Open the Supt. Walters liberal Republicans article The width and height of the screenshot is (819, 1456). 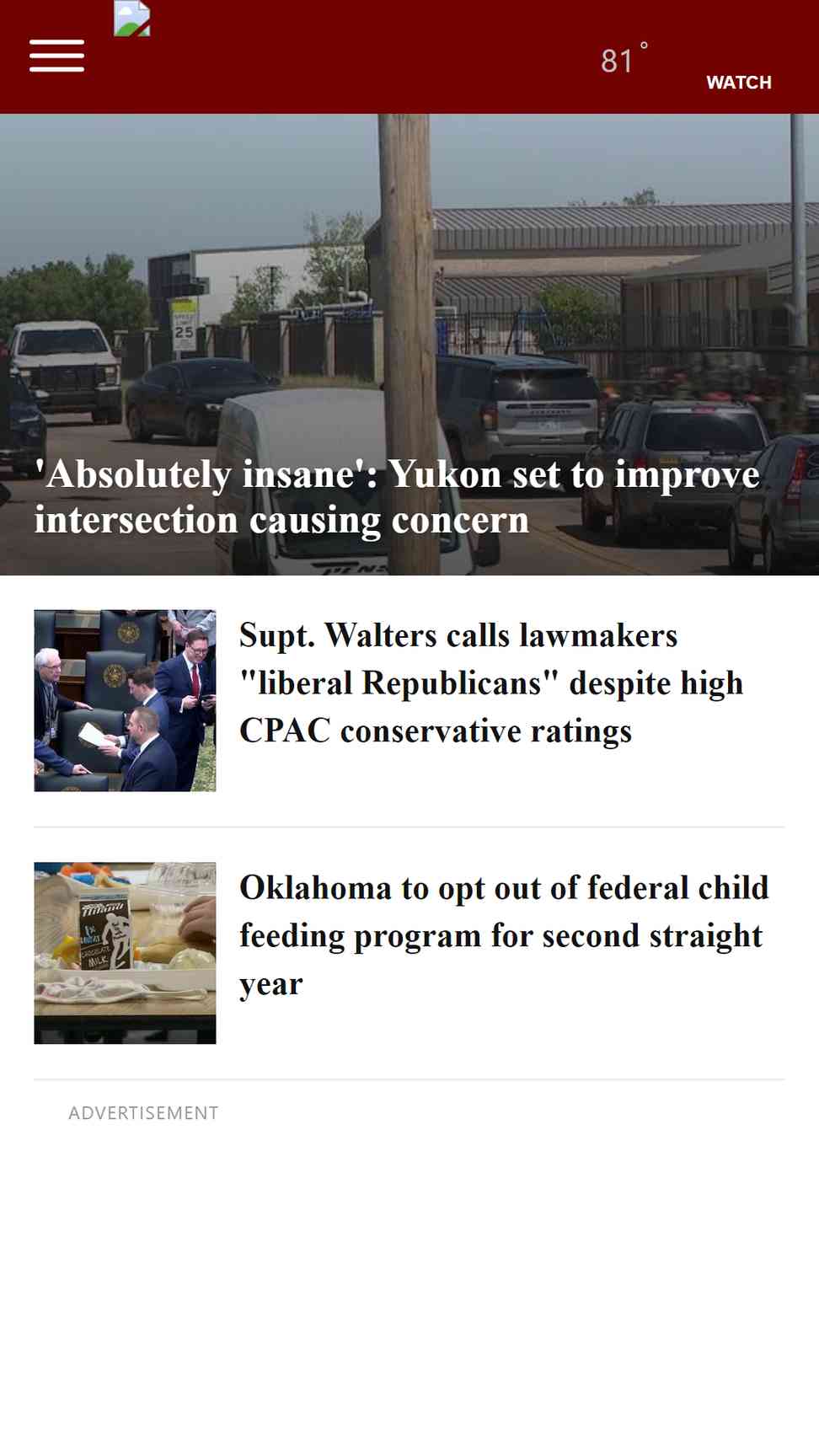(491, 683)
